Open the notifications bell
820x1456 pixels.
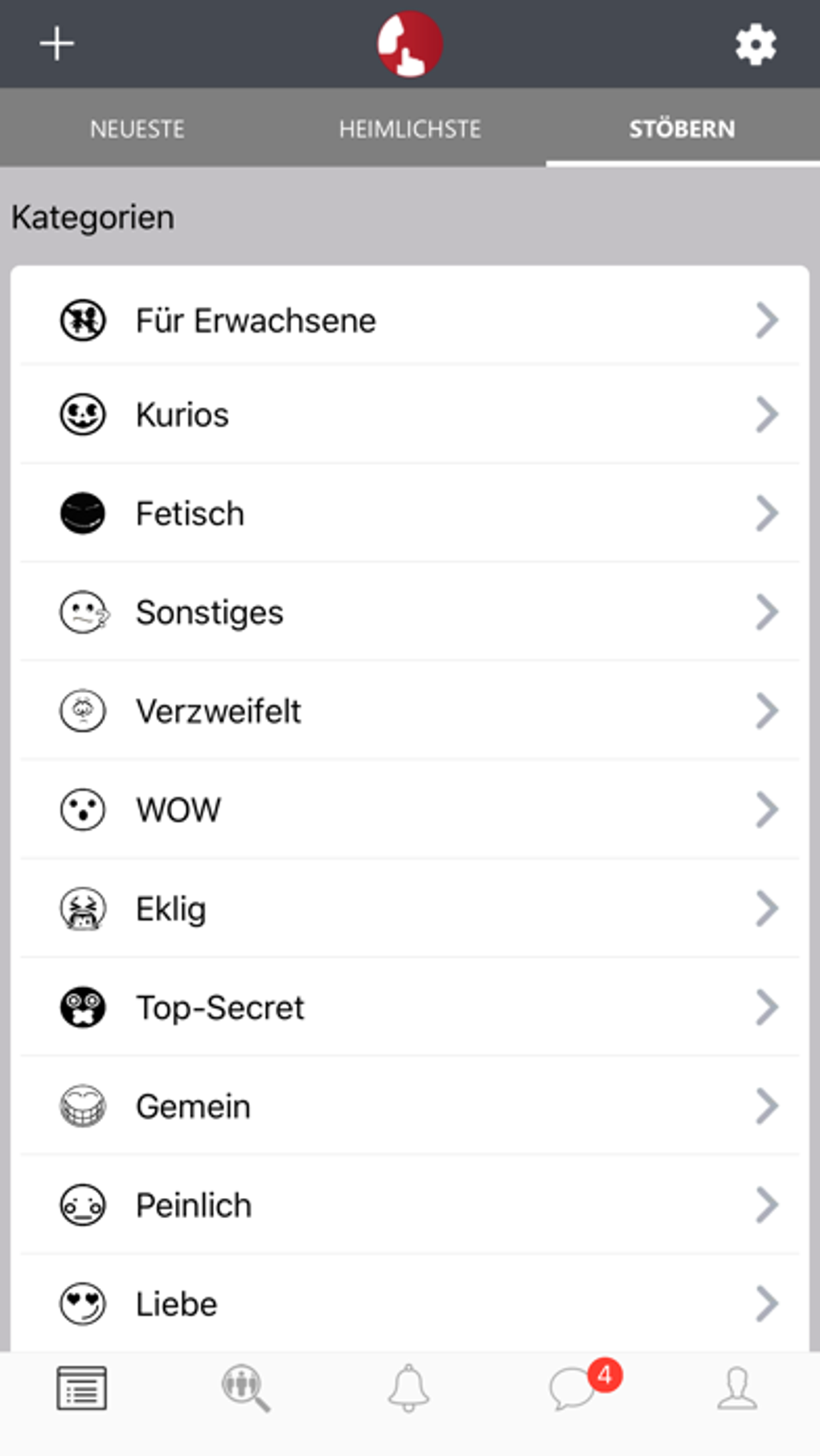point(409,1388)
